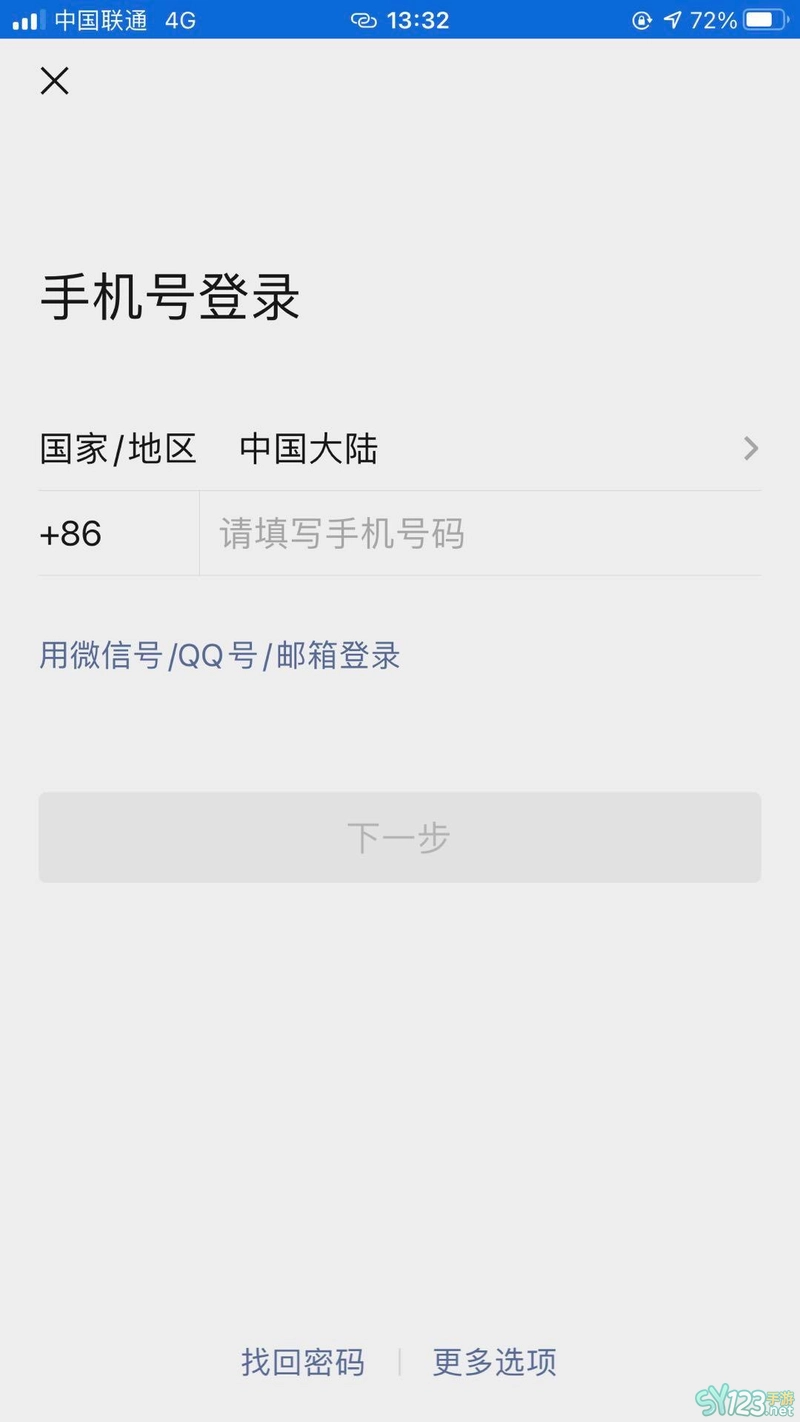Open 找回密码 to recover password
800x1422 pixels.
[x=303, y=1362]
